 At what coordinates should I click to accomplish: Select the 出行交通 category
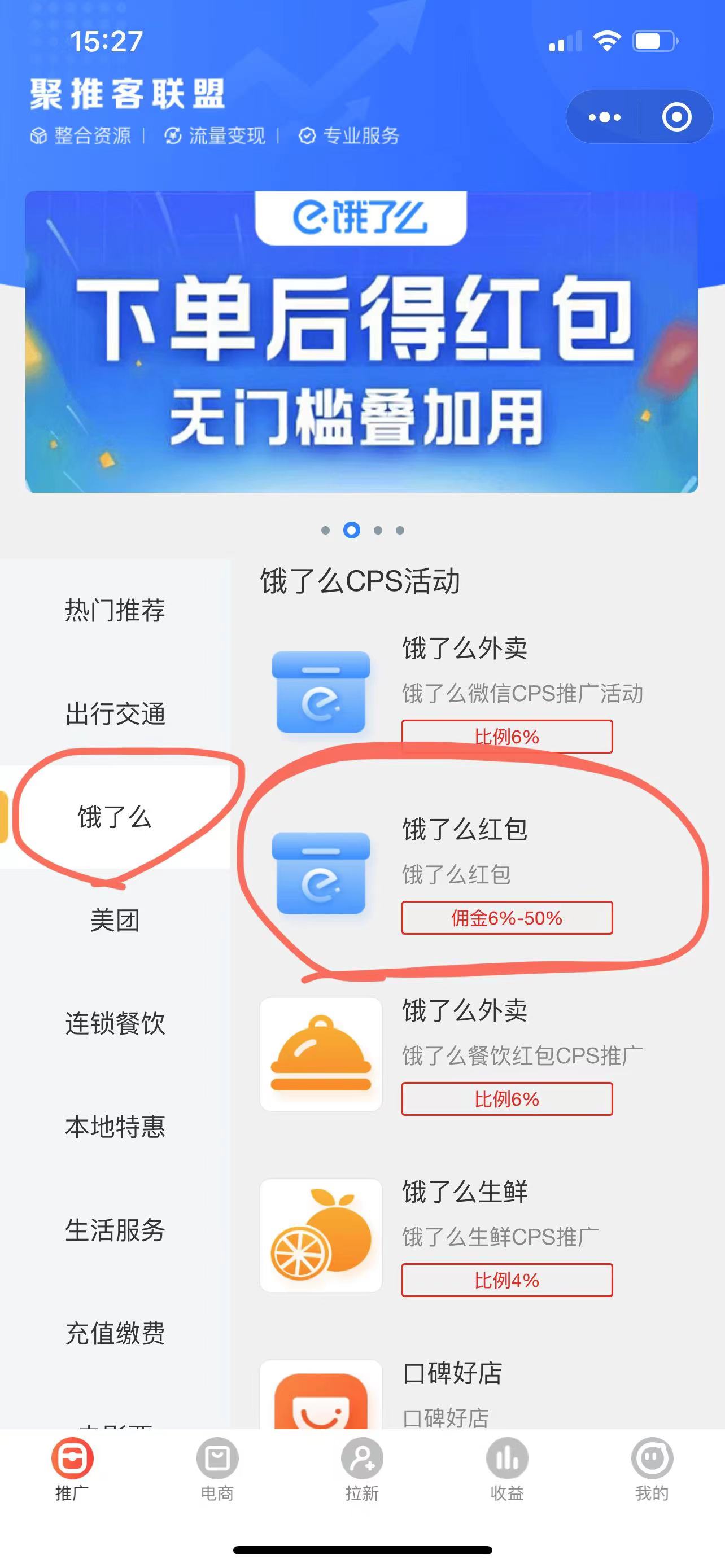click(x=115, y=713)
